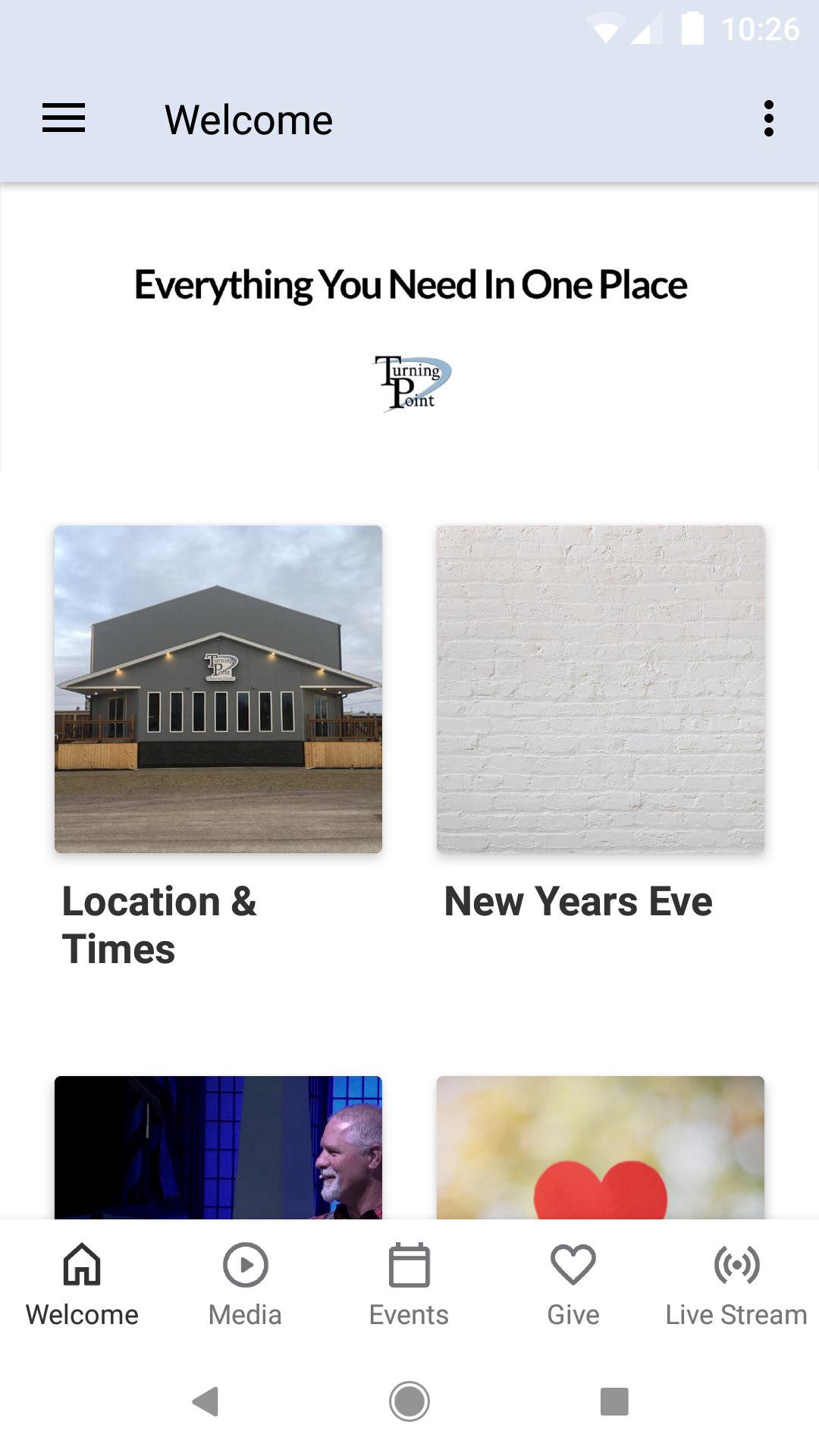Open the card with the smiling man

tap(218, 1147)
